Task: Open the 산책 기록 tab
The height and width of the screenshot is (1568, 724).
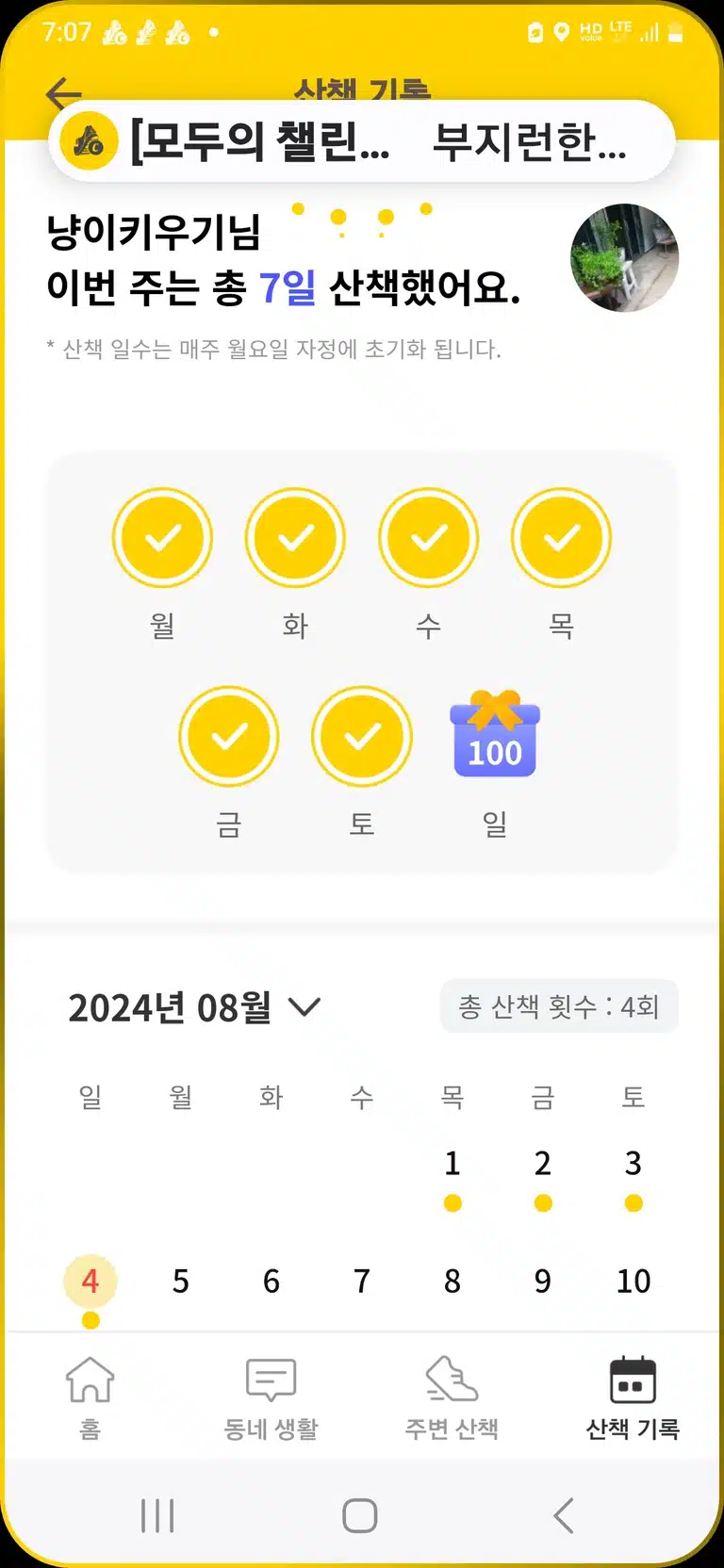Action: point(633,1398)
